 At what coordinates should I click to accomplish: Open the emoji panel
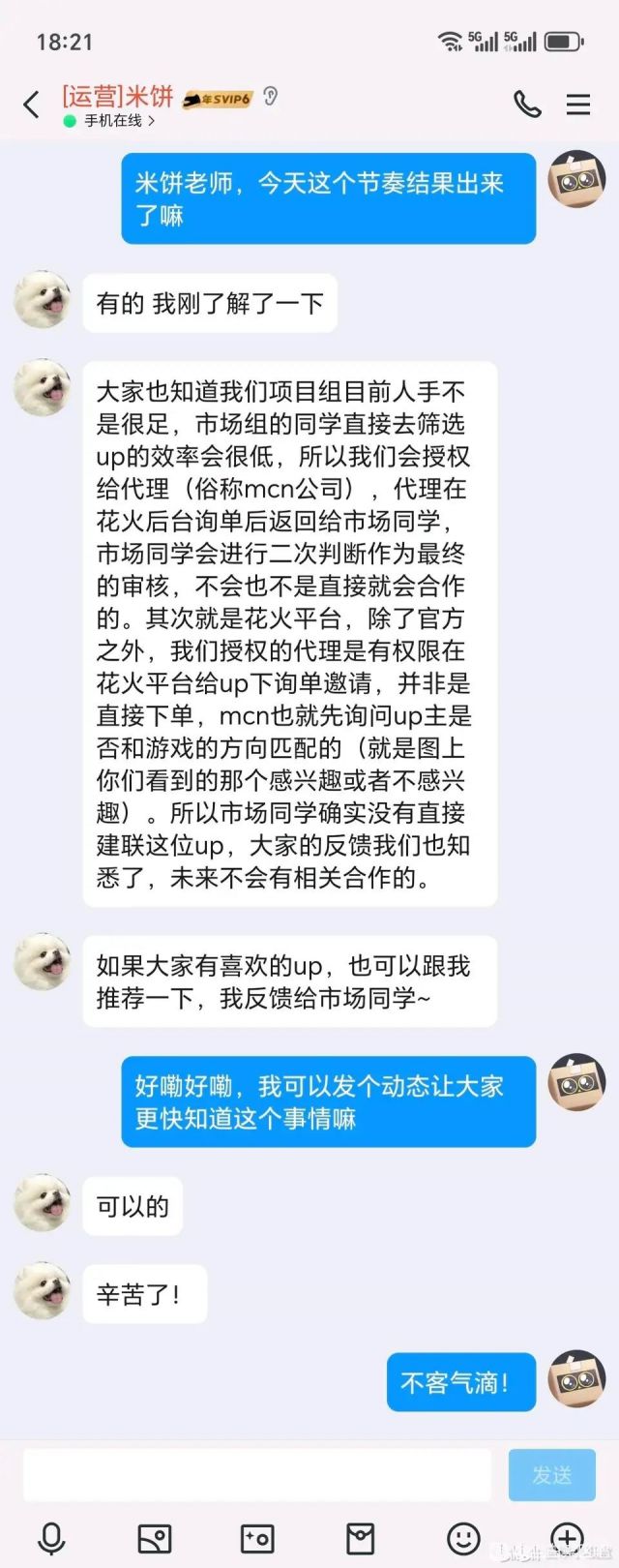463,1538
